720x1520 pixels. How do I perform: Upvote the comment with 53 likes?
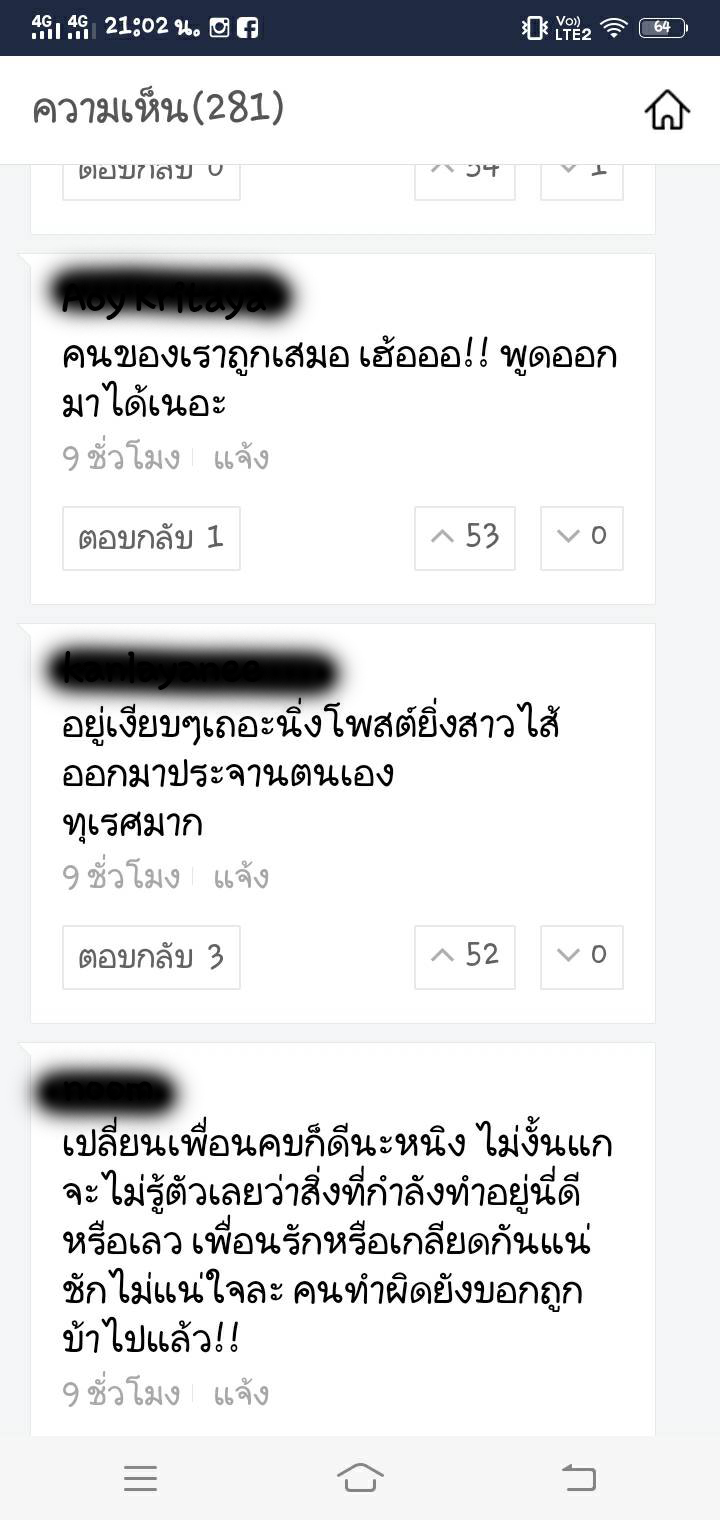click(465, 538)
